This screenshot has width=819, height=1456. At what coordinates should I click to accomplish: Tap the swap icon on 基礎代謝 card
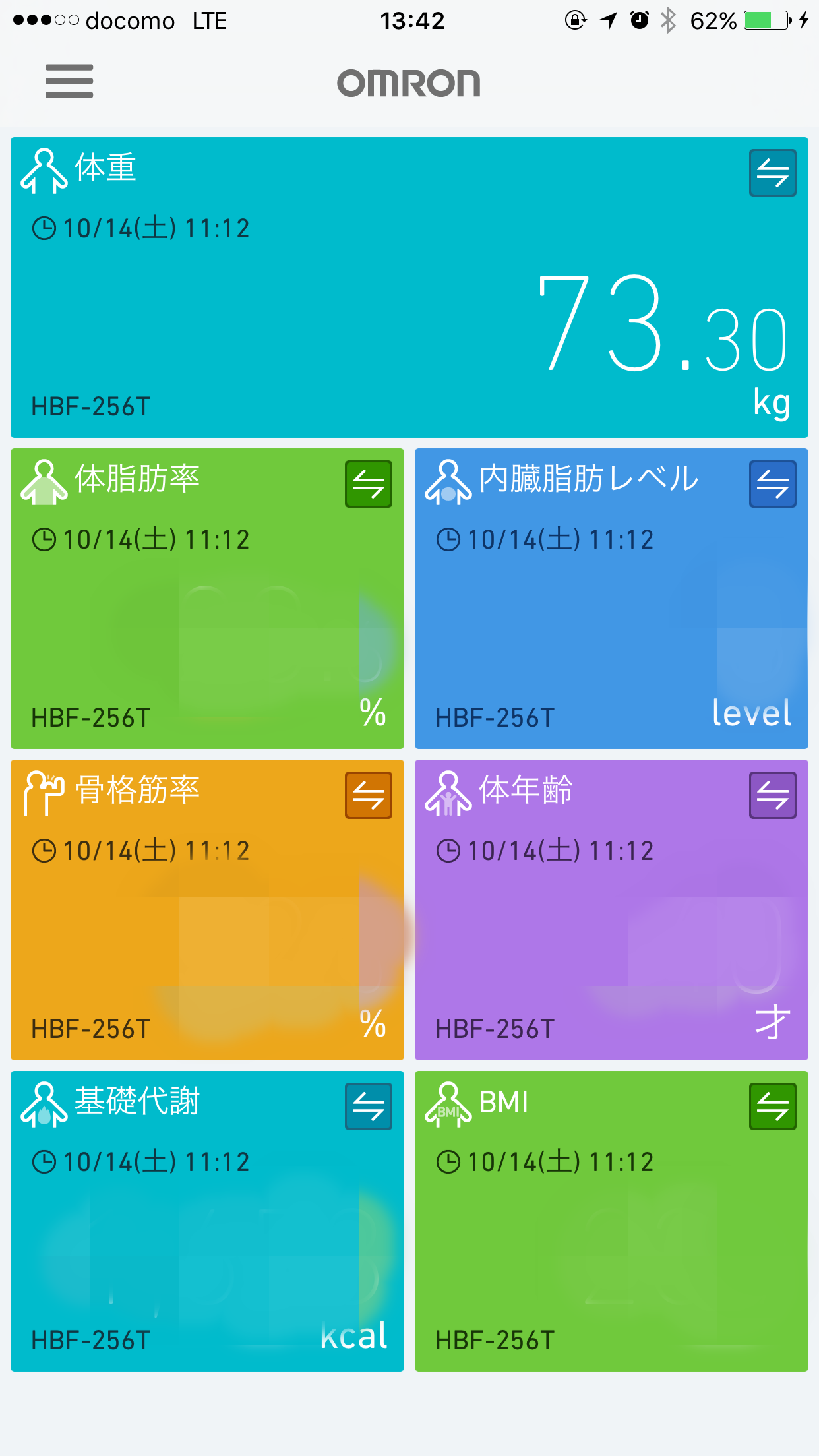click(x=369, y=1107)
